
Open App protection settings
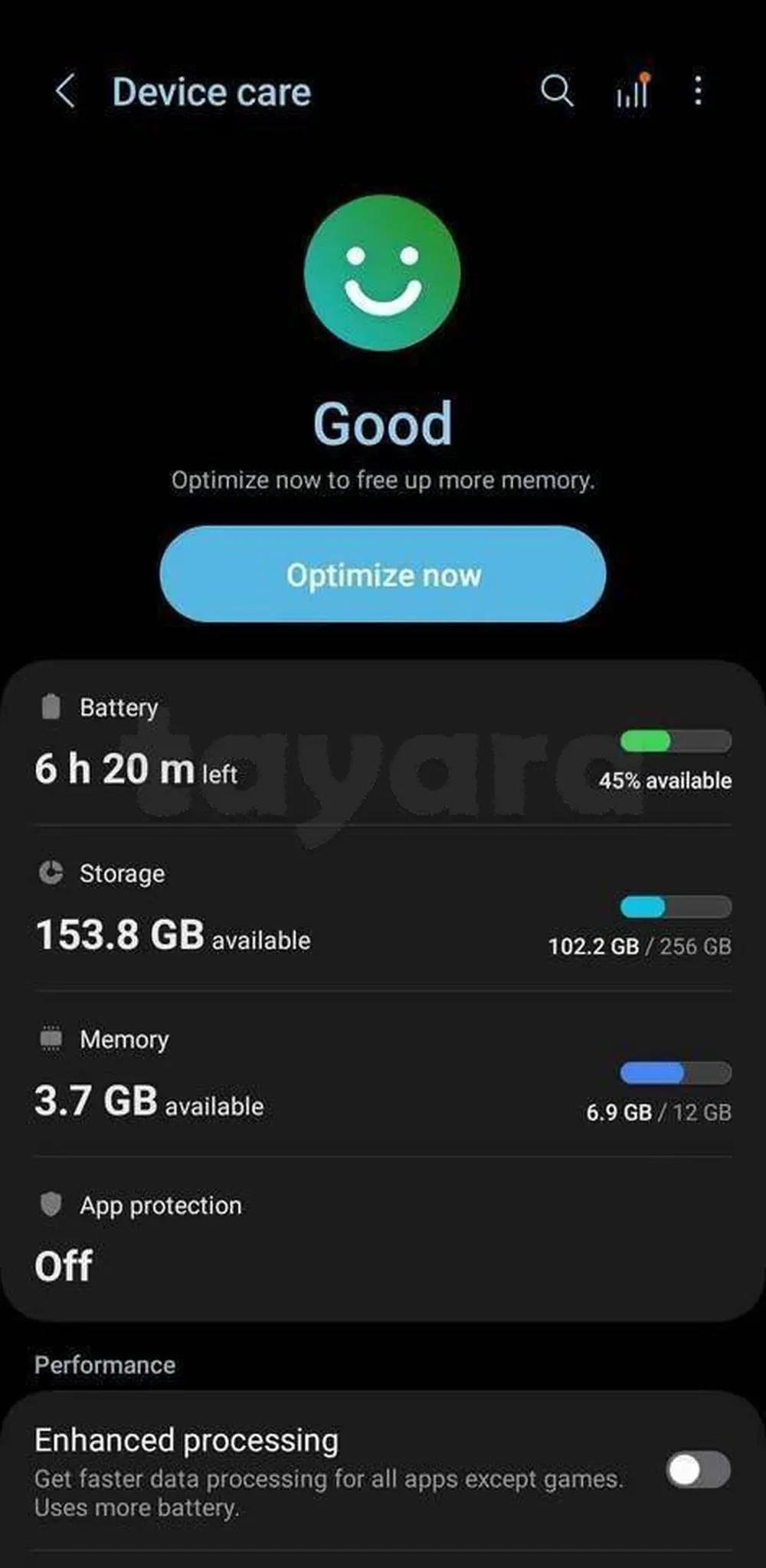pos(382,1239)
